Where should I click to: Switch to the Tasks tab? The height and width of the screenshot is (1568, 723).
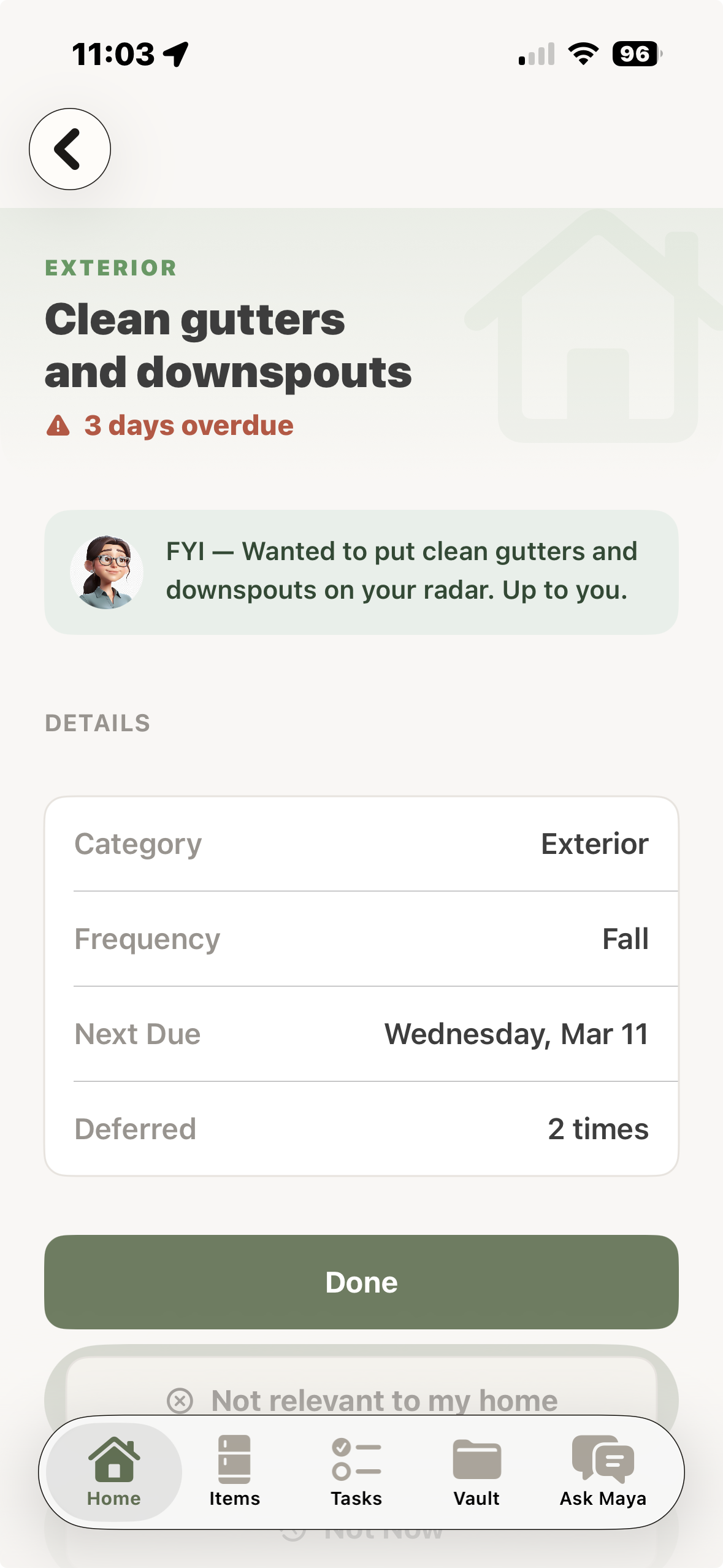click(x=356, y=1471)
